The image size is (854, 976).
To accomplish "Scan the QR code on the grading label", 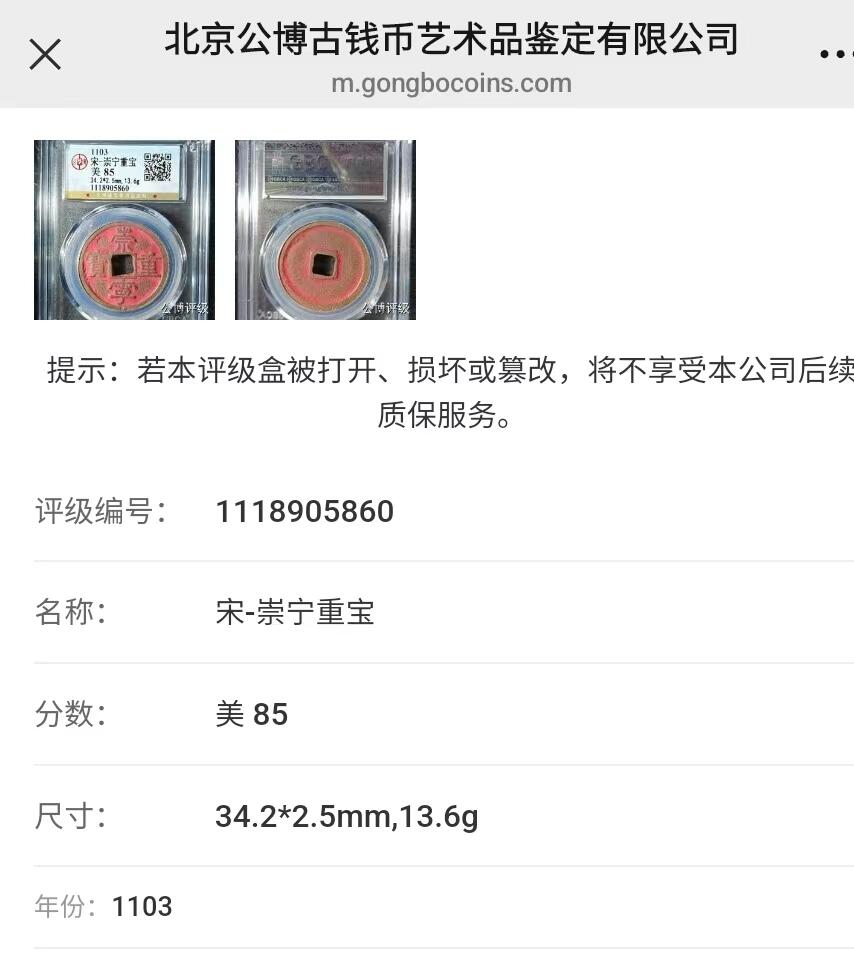I will 158,167.
